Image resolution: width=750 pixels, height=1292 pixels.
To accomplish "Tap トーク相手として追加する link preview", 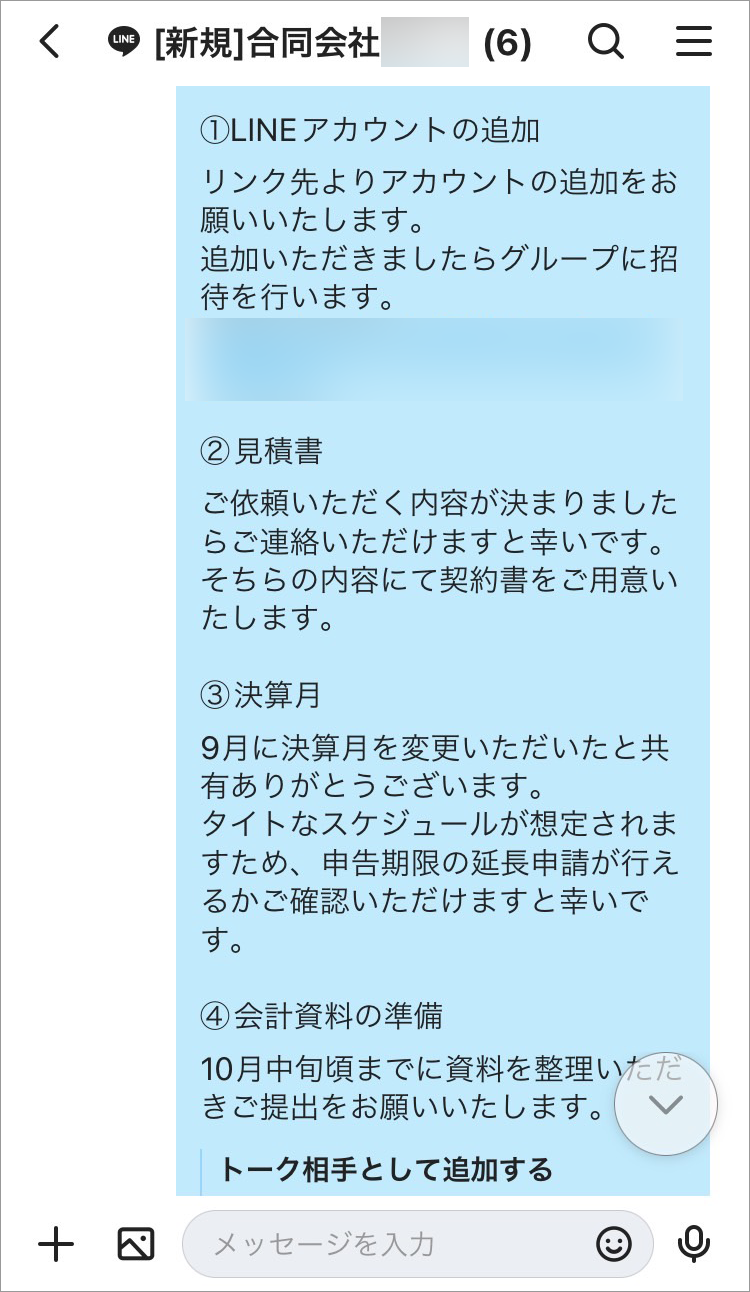I will [386, 1168].
